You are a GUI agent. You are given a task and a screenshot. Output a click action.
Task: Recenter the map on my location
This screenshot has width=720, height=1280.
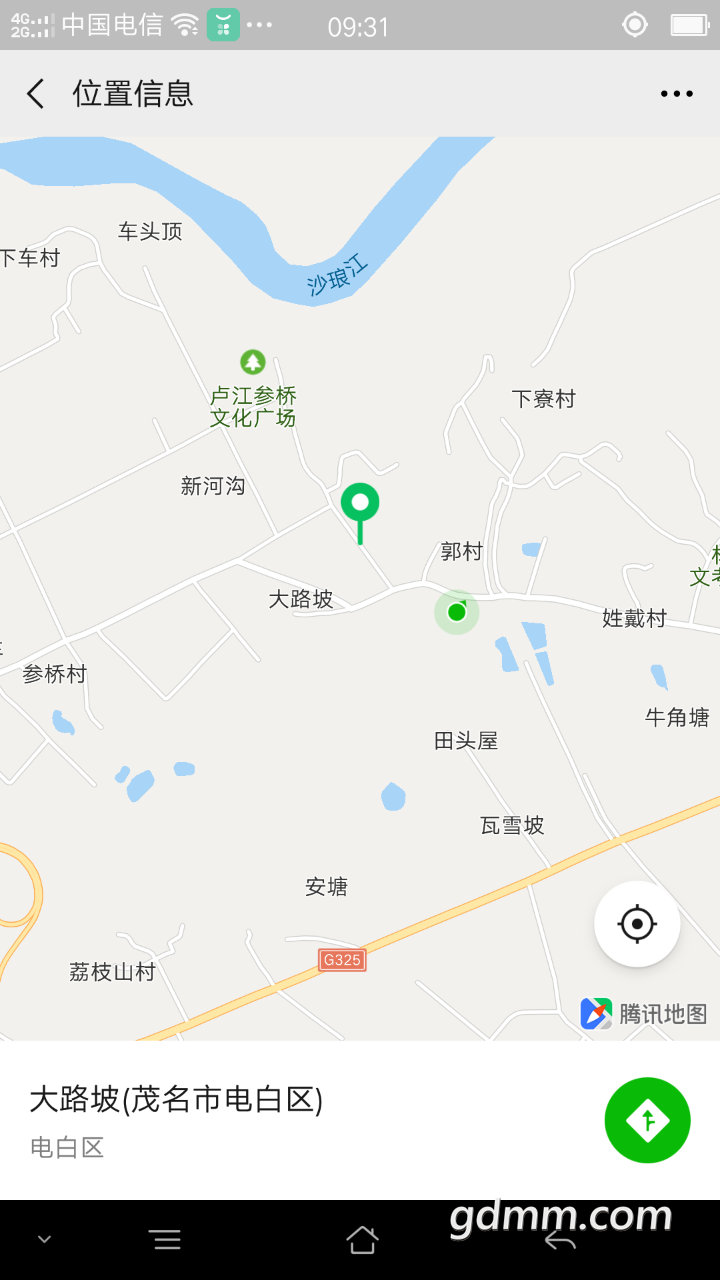tap(637, 923)
